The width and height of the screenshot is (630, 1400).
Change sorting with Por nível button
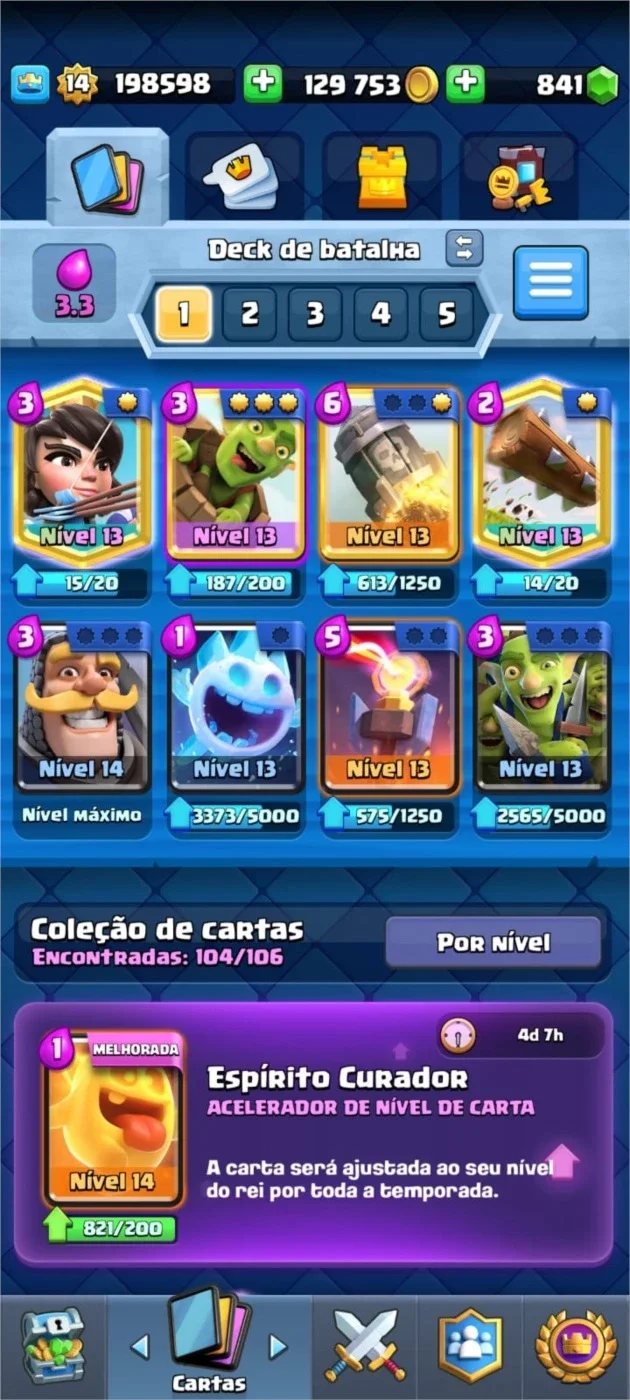tap(493, 942)
